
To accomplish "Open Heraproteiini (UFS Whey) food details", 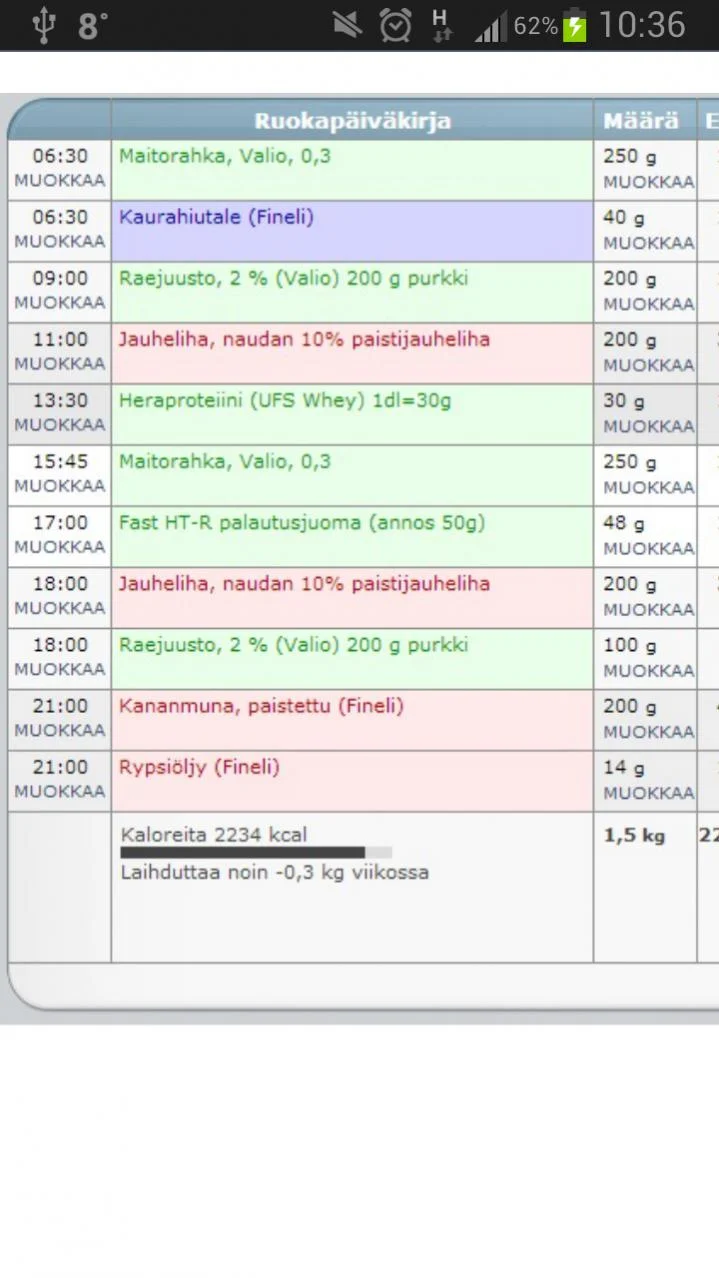I will tap(285, 400).
